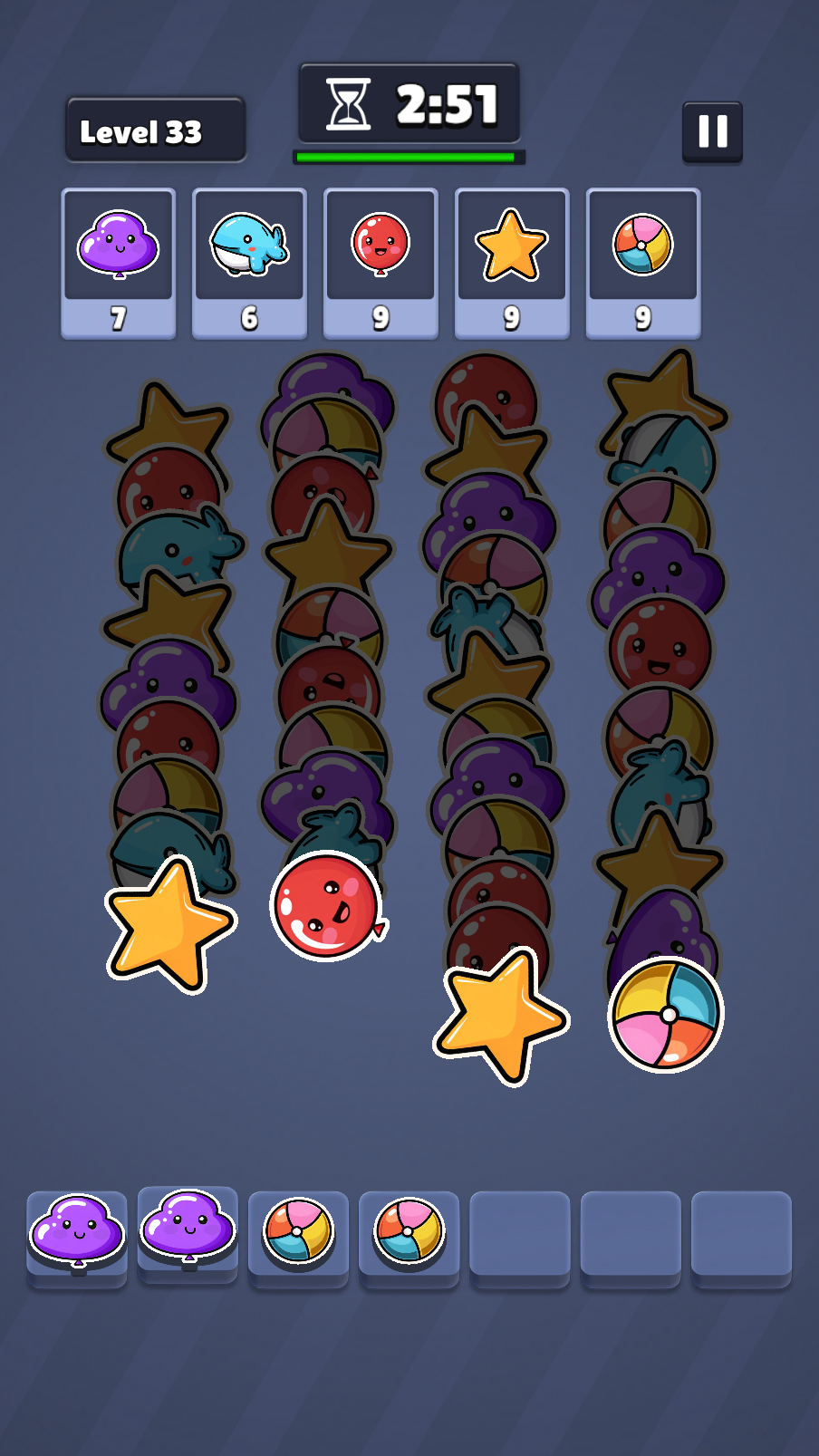819x1456 pixels.
Task: Click the green progress bar under the timer
Action: tap(407, 156)
